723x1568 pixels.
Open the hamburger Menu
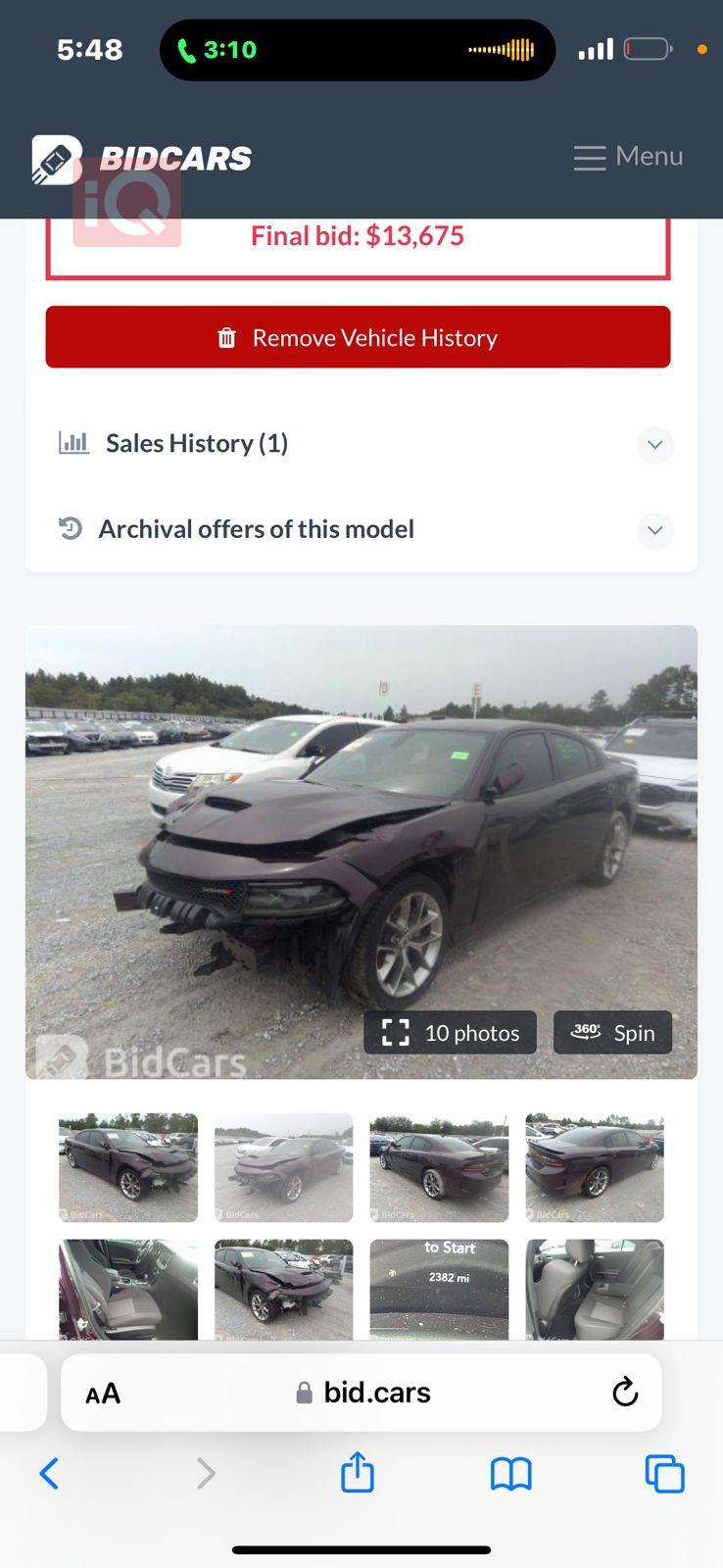628,157
